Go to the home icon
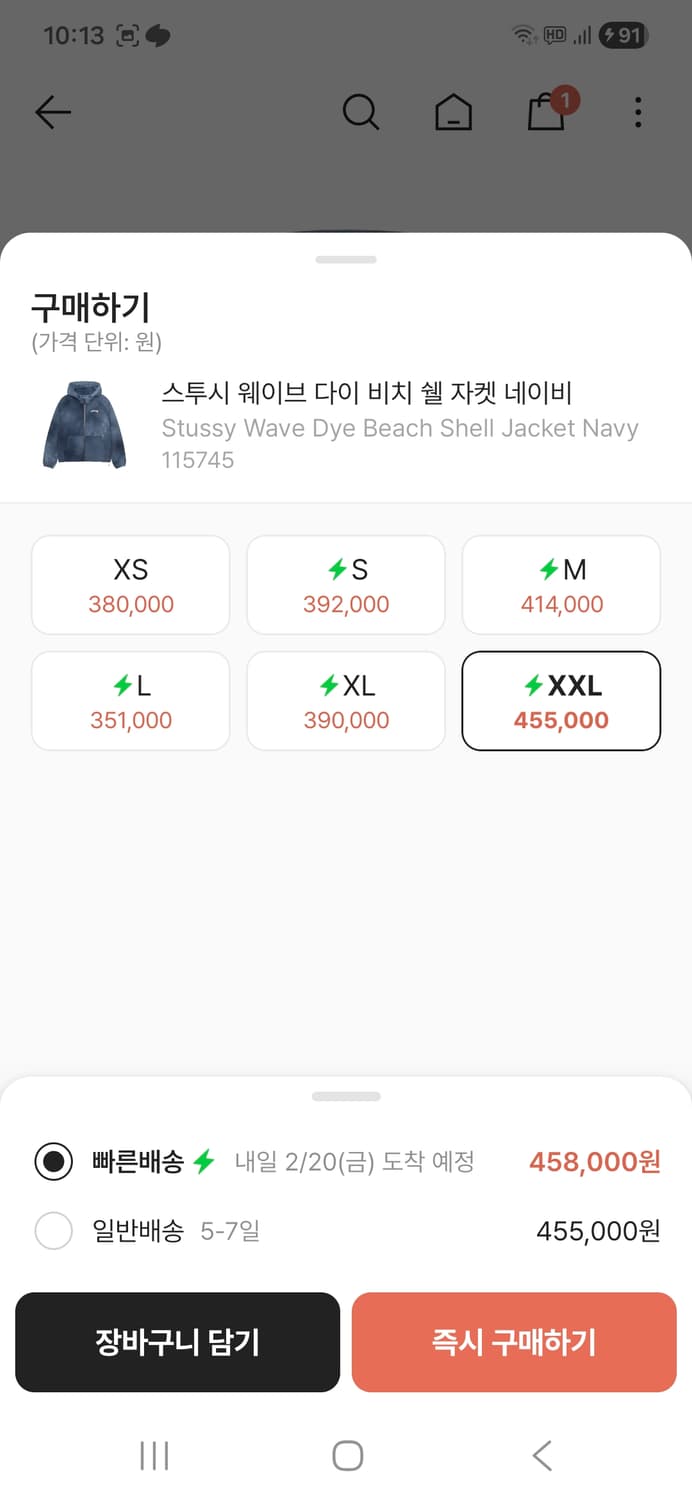This screenshot has height=1500, width=692. tap(453, 113)
